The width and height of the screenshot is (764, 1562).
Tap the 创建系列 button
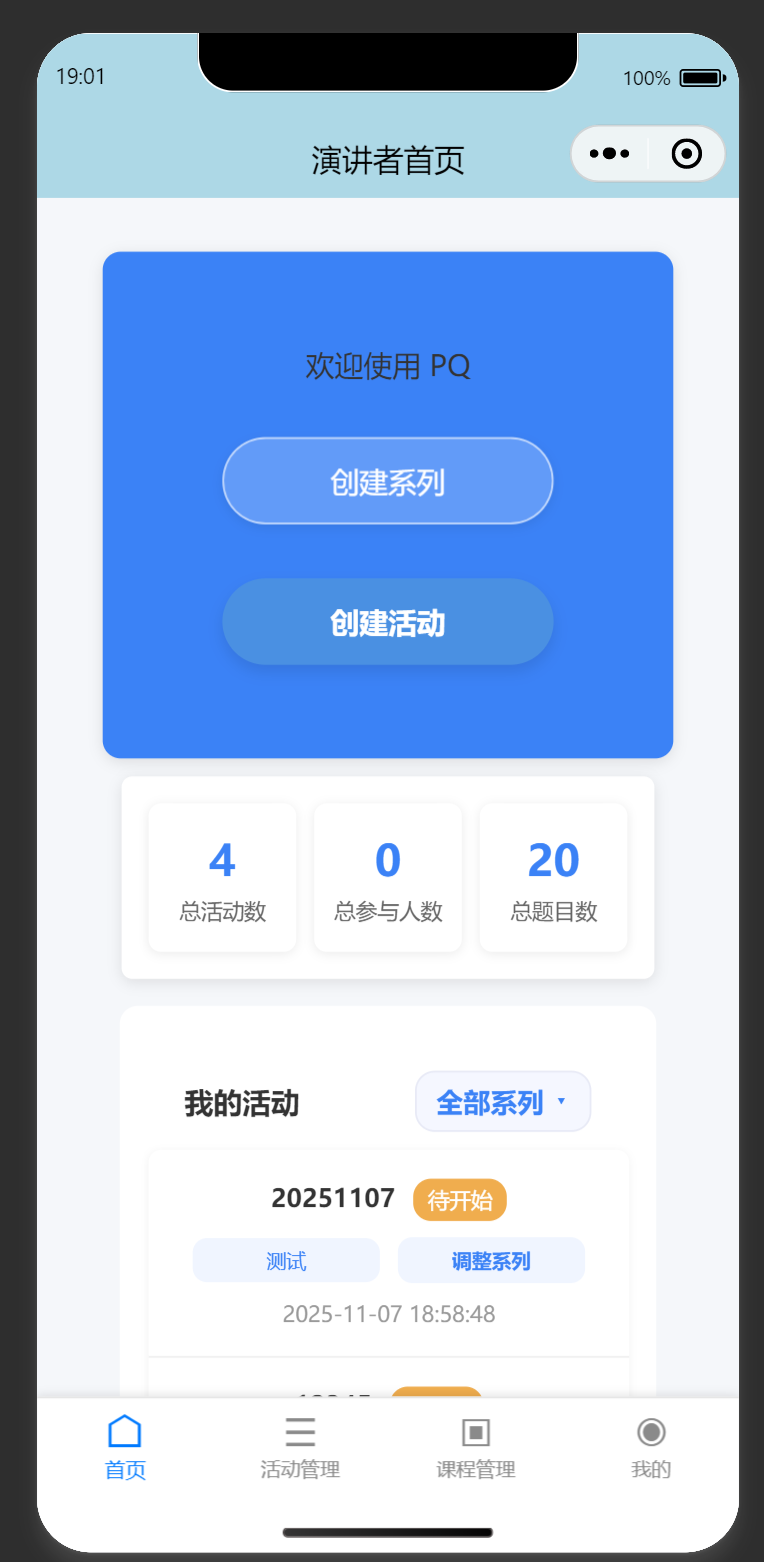387,481
